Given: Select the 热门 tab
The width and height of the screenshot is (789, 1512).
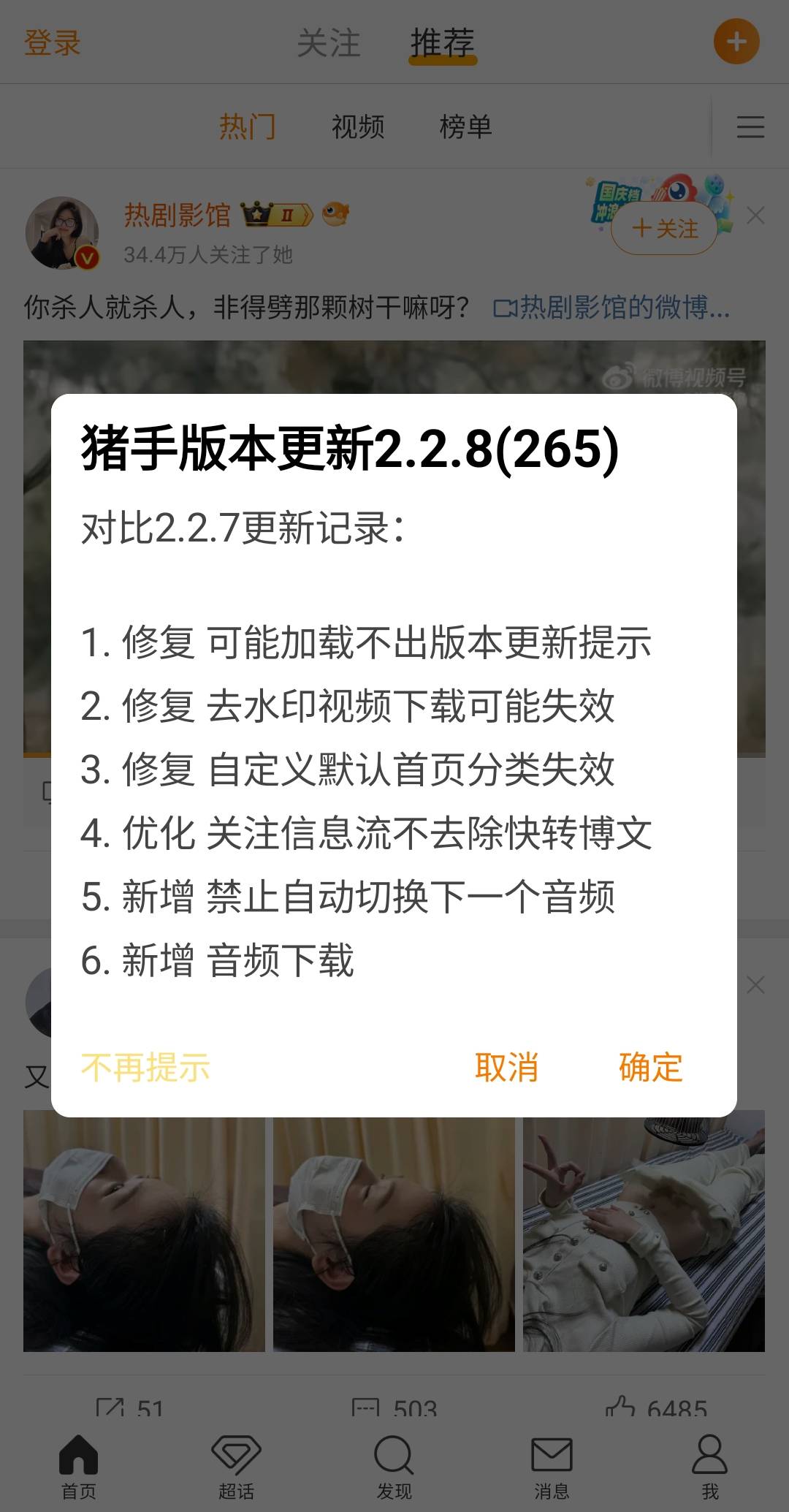Looking at the screenshot, I should coord(248,126).
